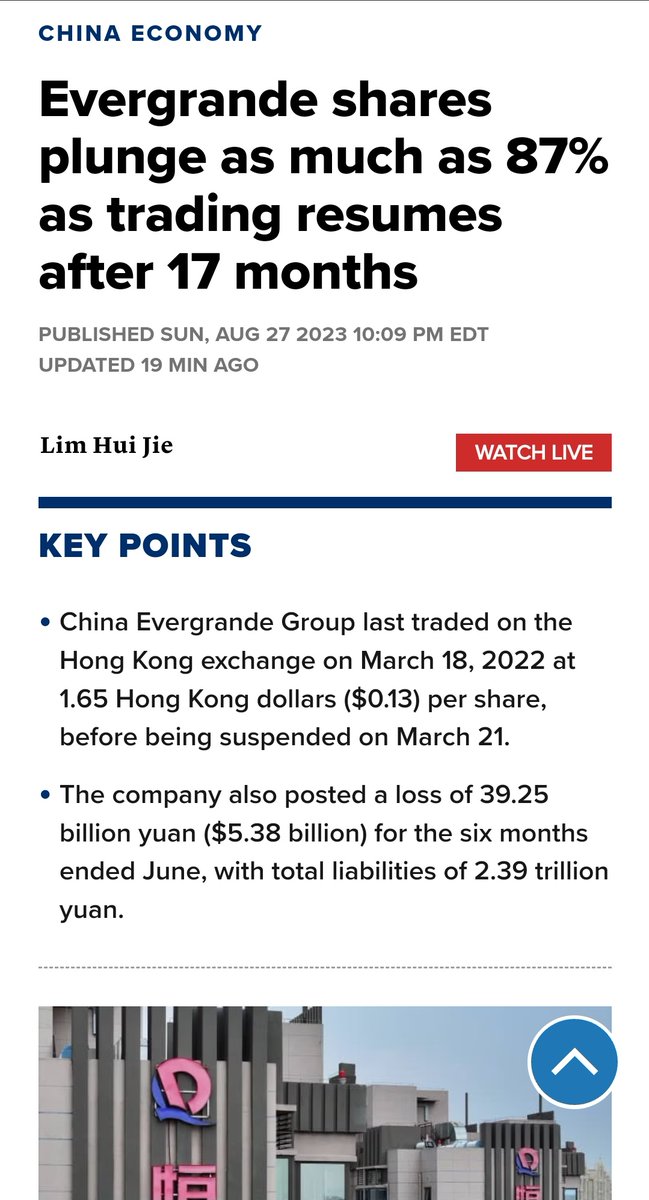Screen dimensions: 649x1200
Task: Tap the Watch Live button
Action: [x=533, y=452]
